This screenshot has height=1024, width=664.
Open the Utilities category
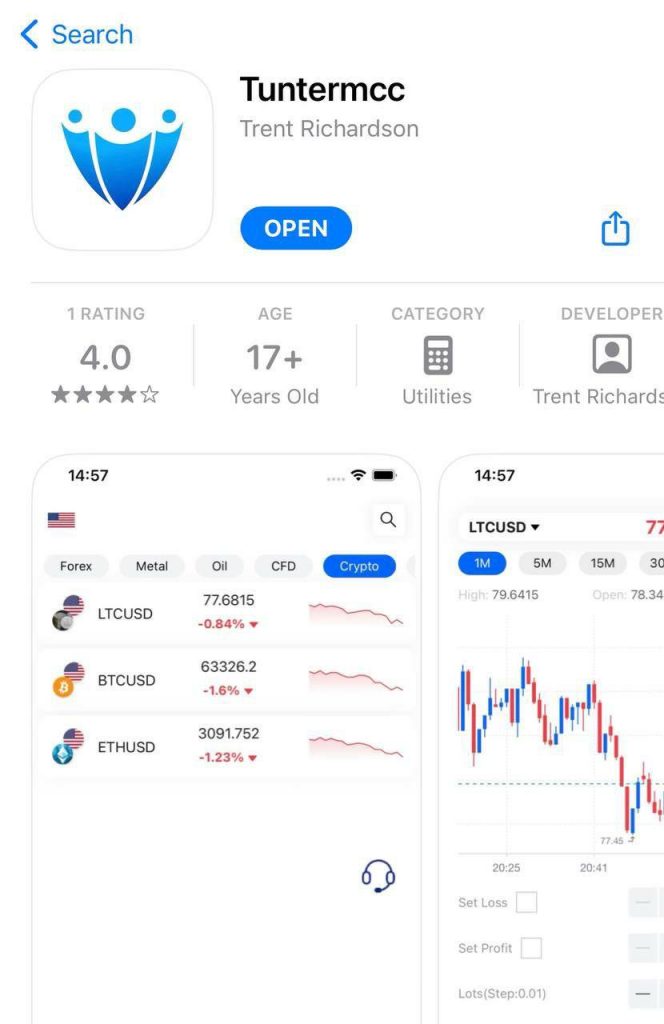click(437, 357)
